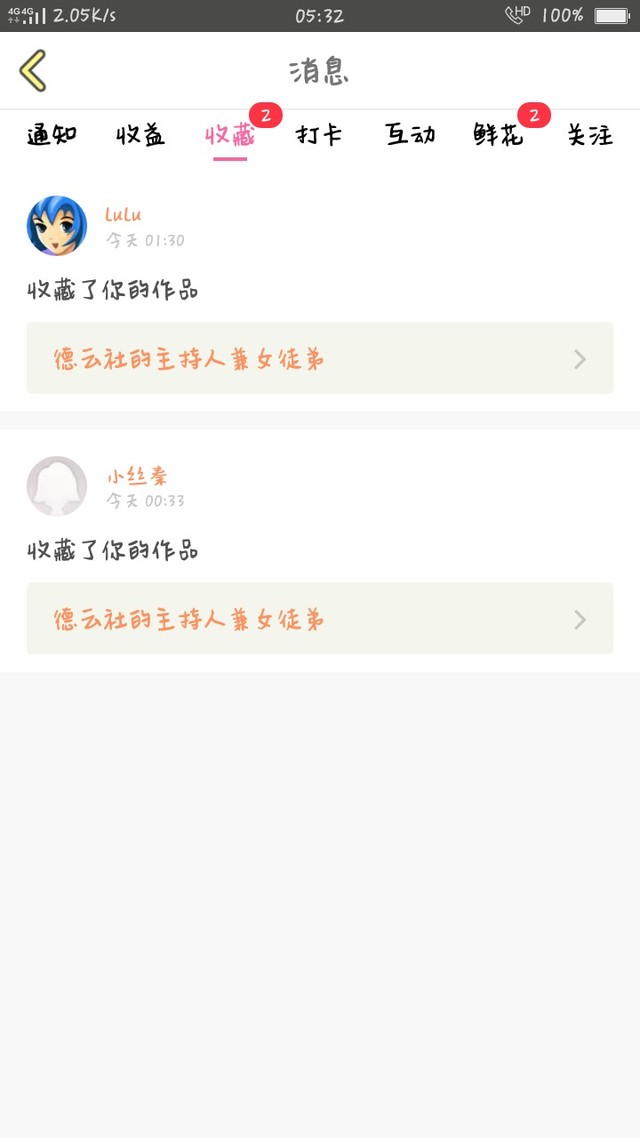Tap the username LuLu
Image resolution: width=640 pixels, height=1138 pixels.
(123, 215)
